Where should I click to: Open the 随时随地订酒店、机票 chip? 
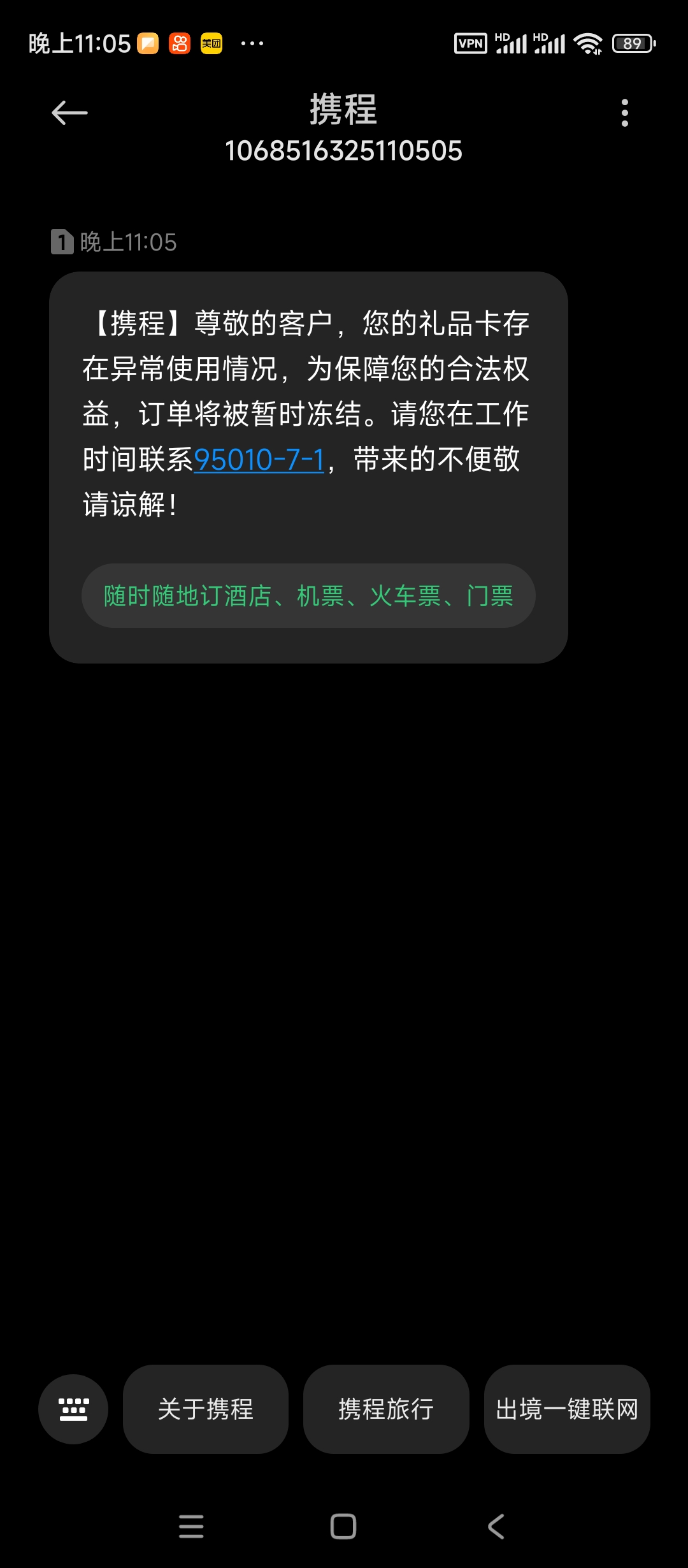[308, 596]
